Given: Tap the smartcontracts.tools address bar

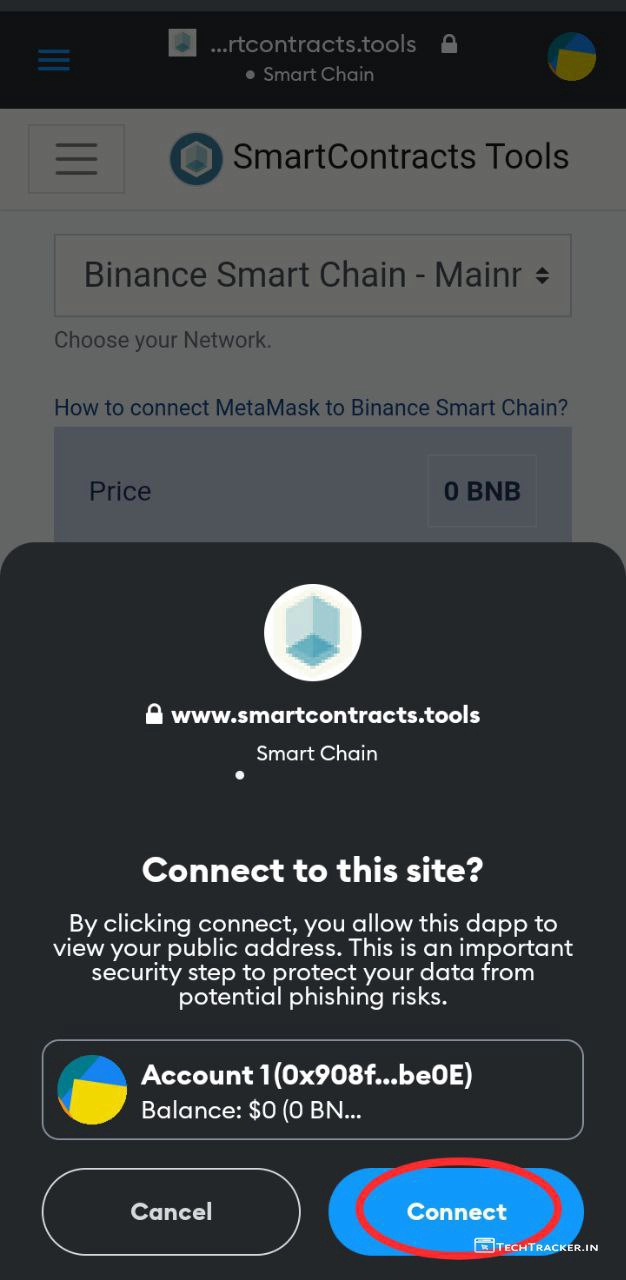Looking at the screenshot, I should tap(313, 57).
